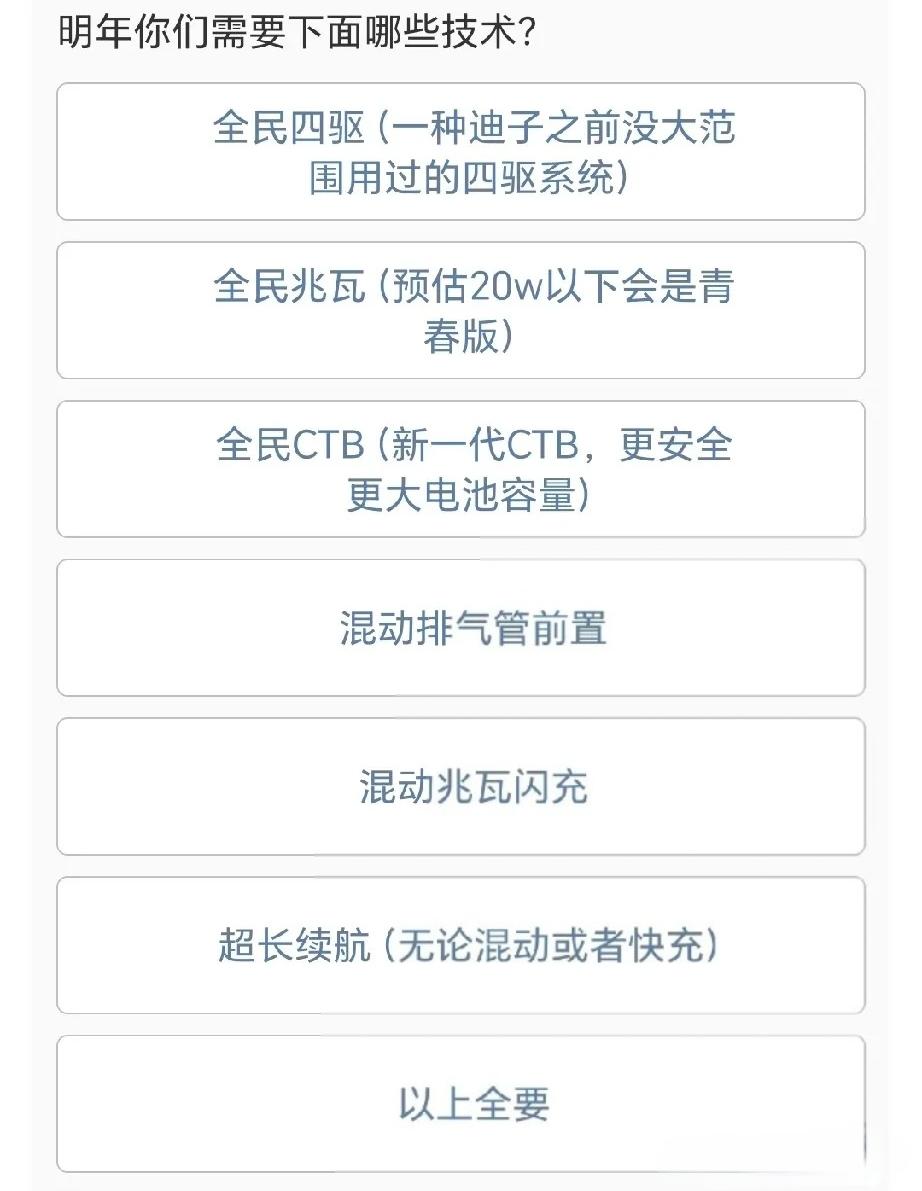Select the option mentioning 无论混动或者快充
Image resolution: width=922 pixels, height=1191 pixels.
pyautogui.click(x=460, y=946)
